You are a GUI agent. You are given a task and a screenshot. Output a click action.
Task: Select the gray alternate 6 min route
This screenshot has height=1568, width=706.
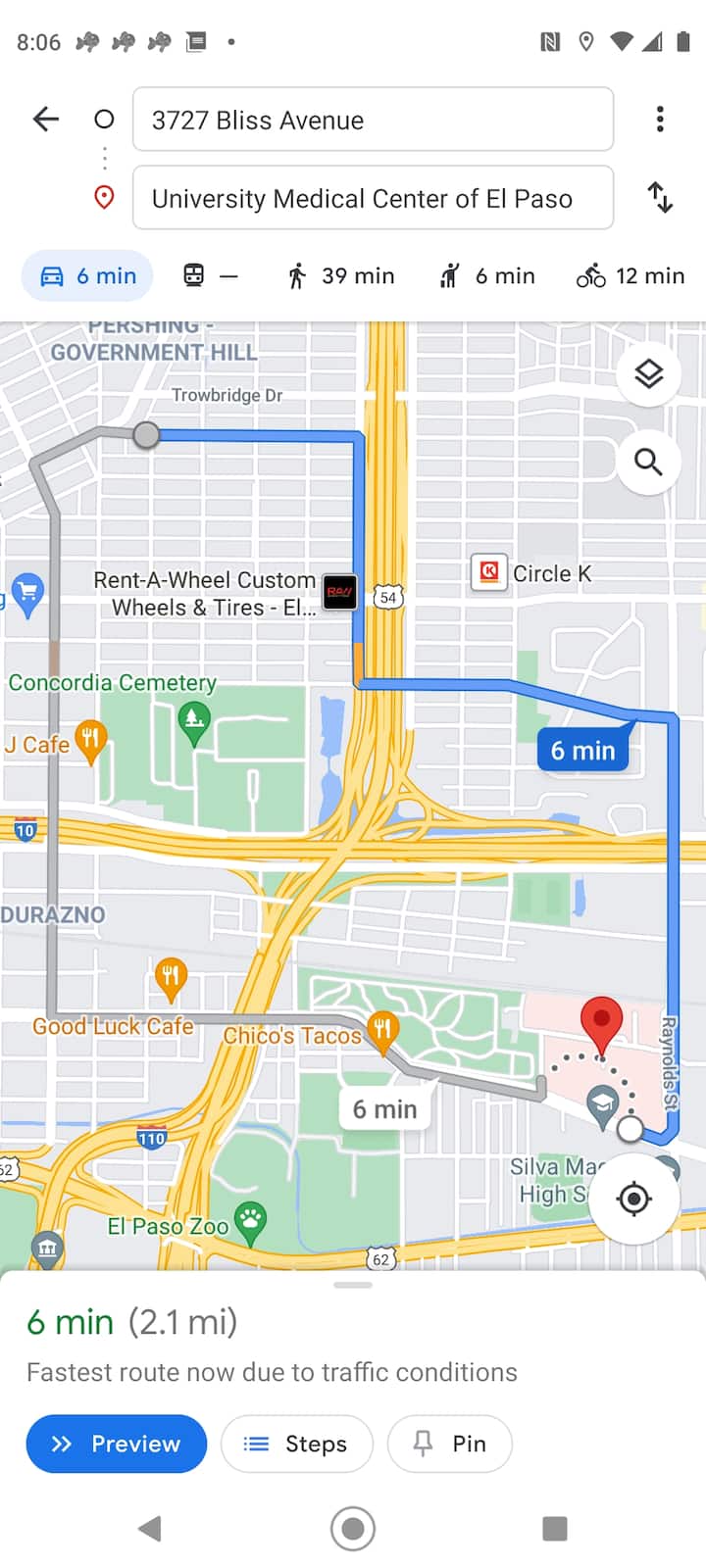(384, 1109)
